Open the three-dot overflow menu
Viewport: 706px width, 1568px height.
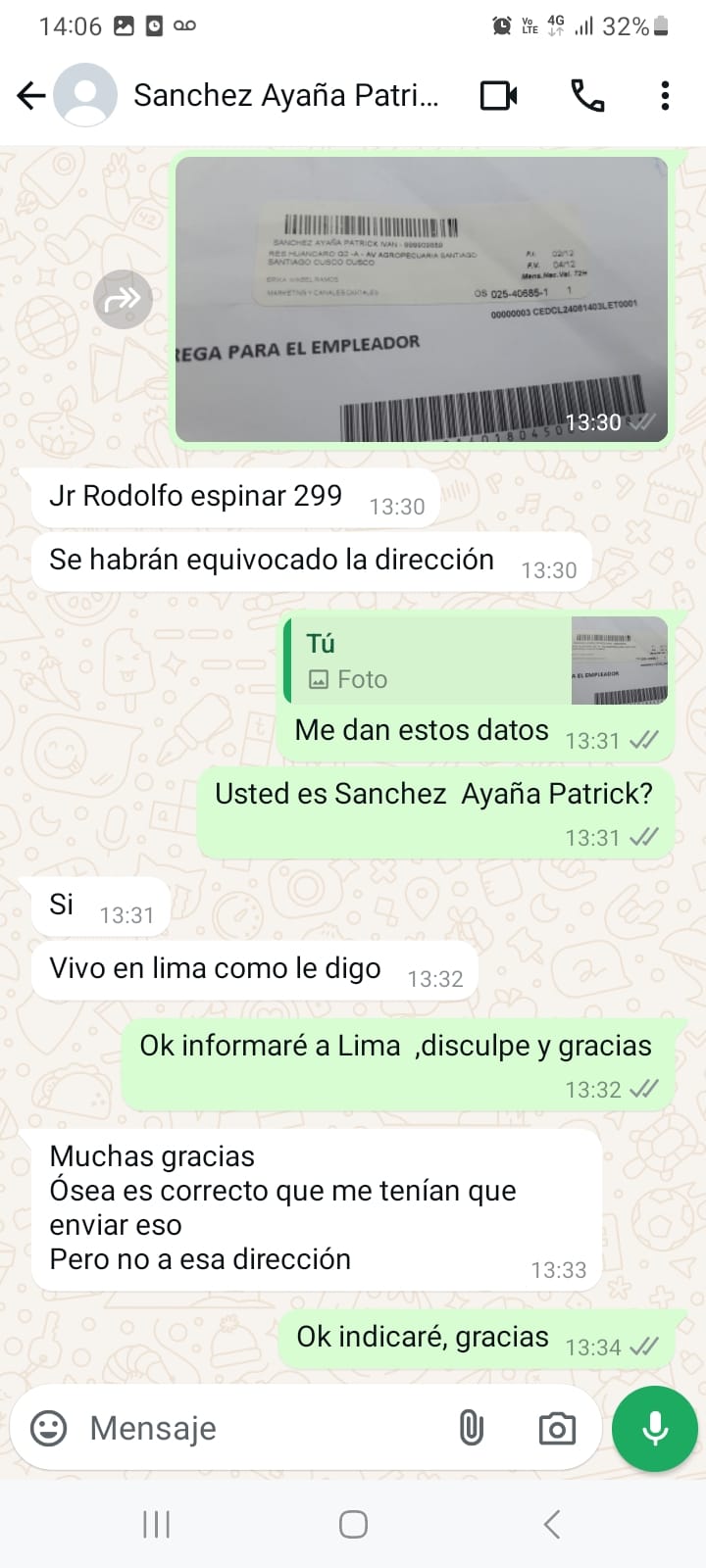click(x=665, y=95)
